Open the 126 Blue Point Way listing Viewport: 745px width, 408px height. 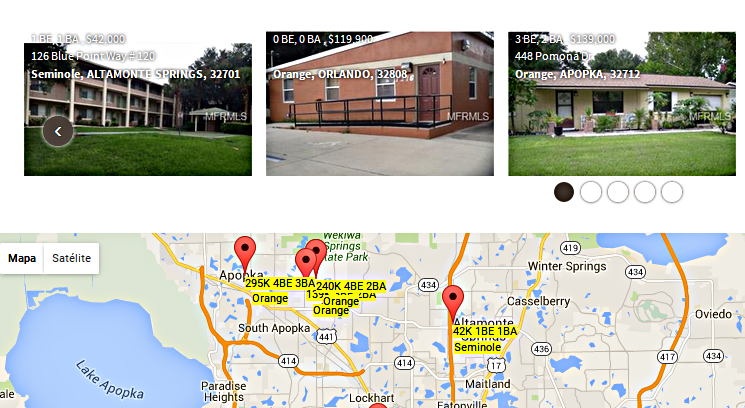point(138,110)
